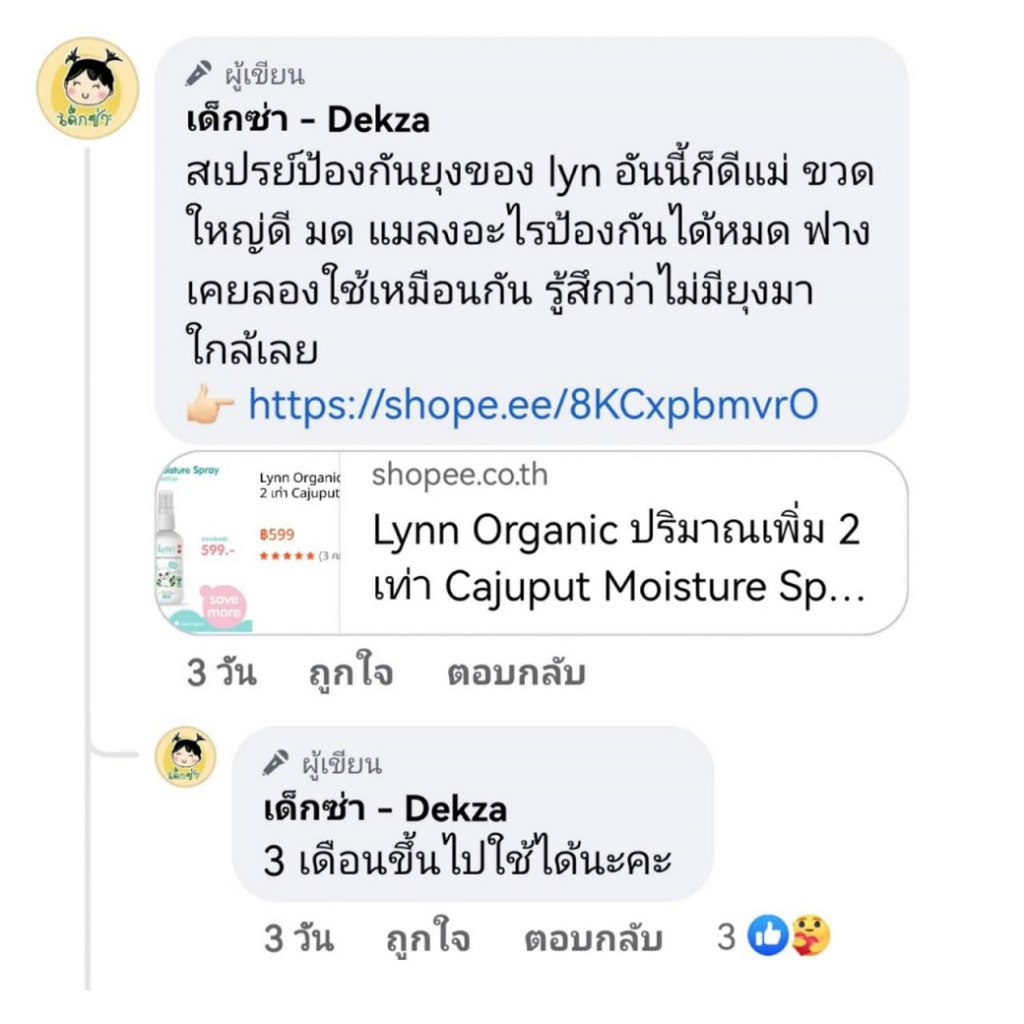Viewport: 1024px width, 1024px height.
Task: Open the shope.ee link in the comment
Action: pos(533,405)
